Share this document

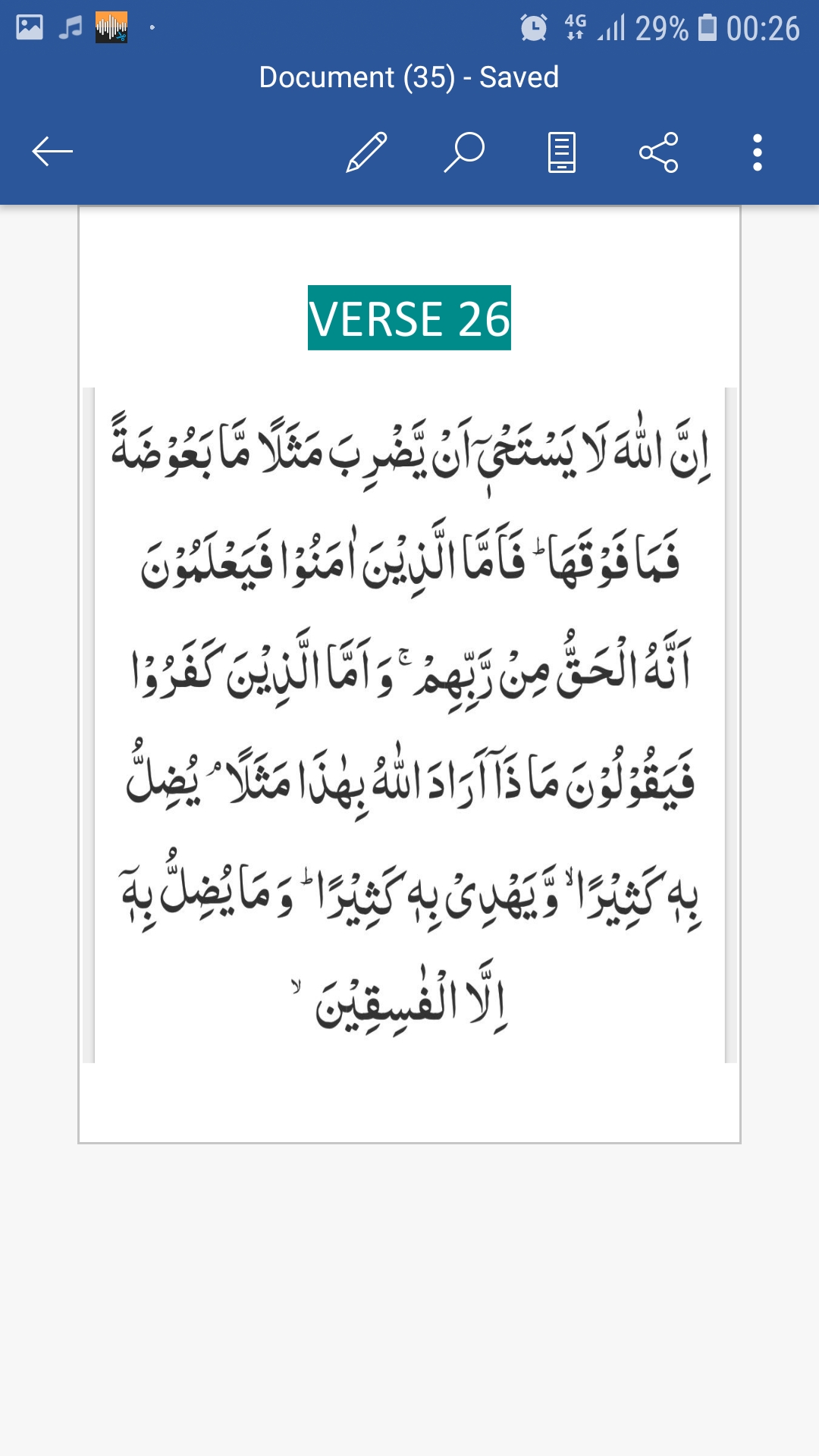click(659, 152)
